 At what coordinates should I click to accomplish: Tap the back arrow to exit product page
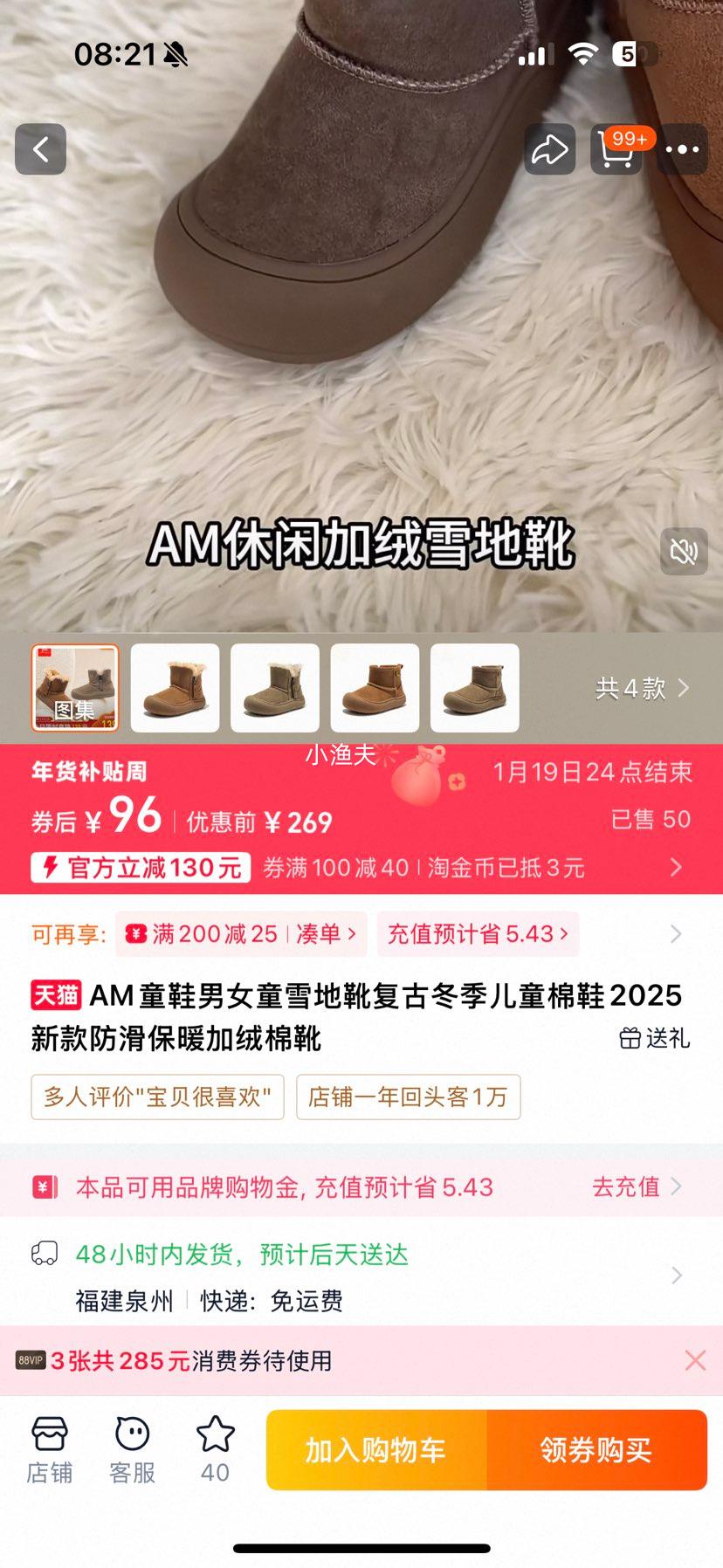tap(40, 149)
